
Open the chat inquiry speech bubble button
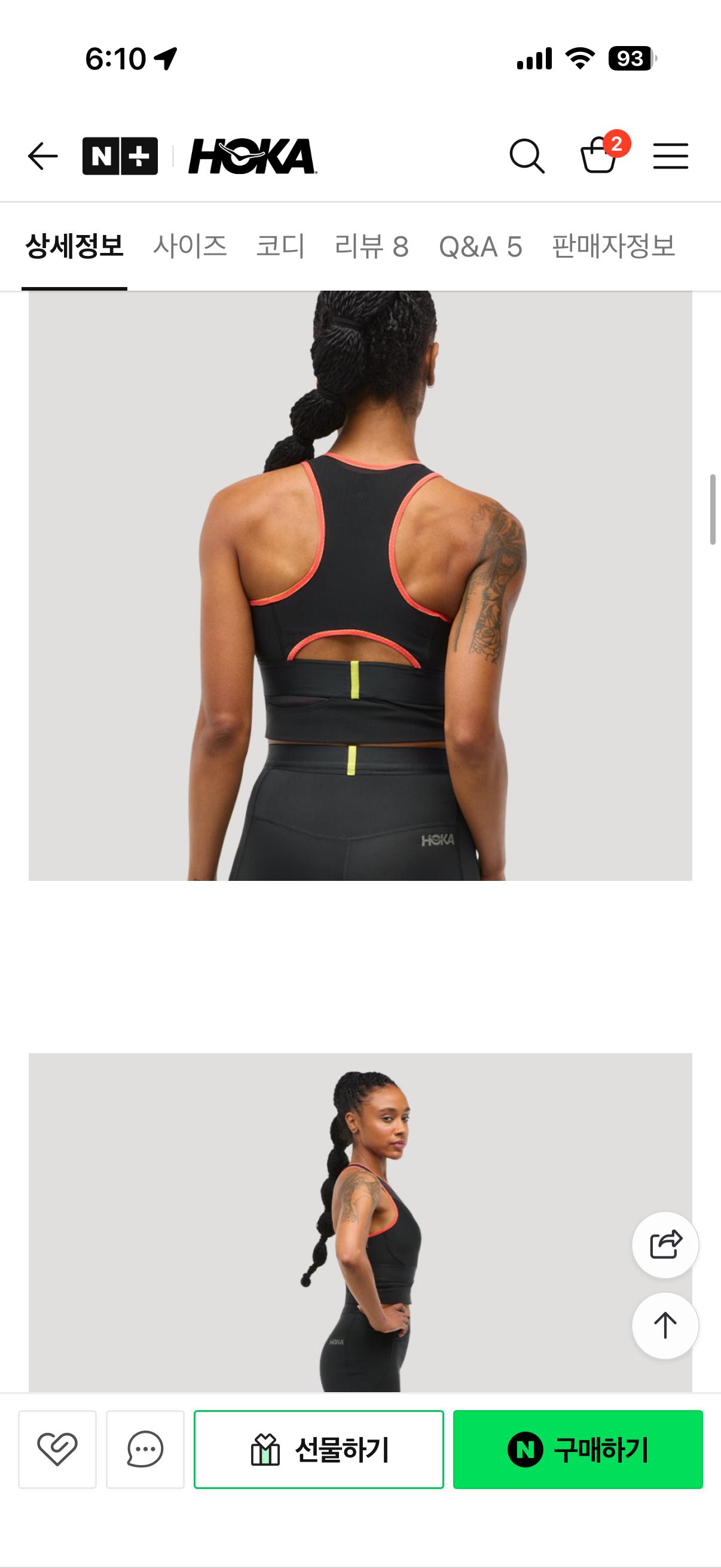coord(145,1450)
